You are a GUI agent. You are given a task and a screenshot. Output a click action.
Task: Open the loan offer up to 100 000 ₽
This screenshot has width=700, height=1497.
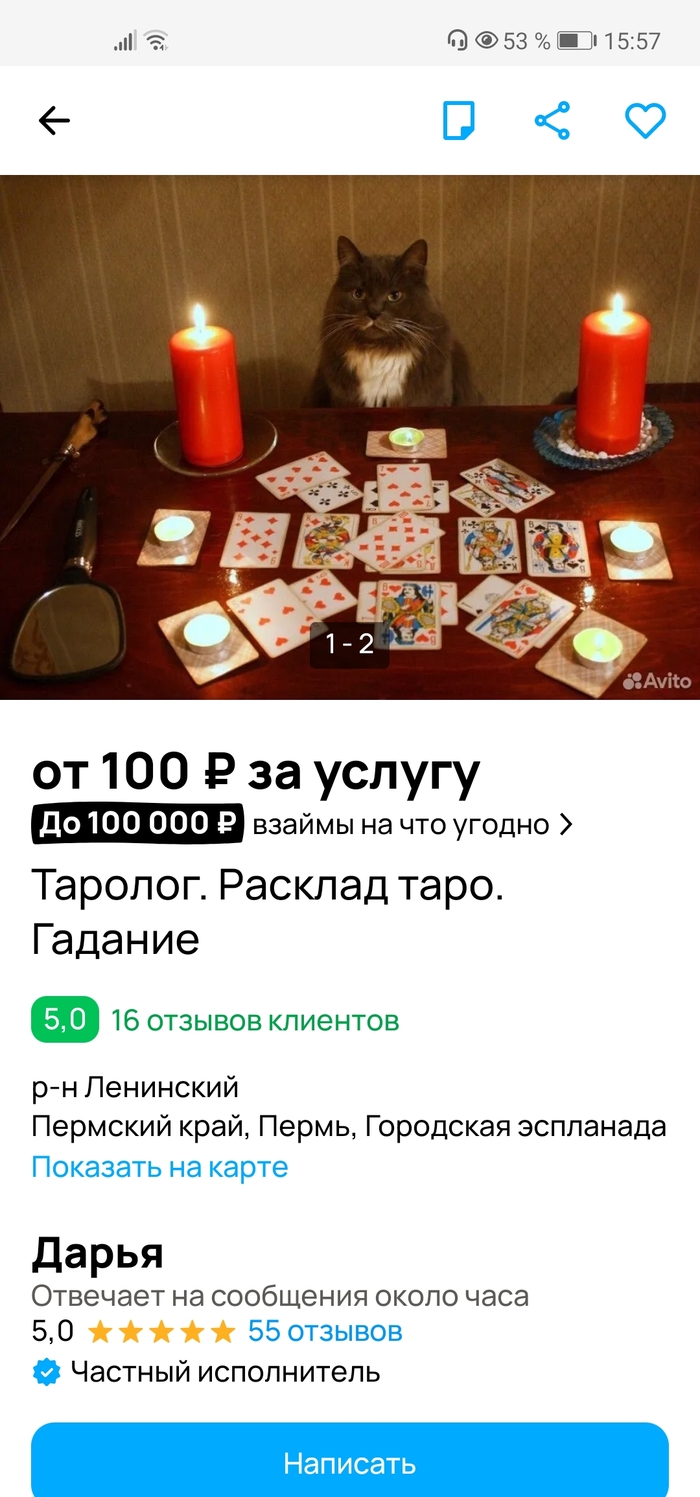click(x=304, y=824)
